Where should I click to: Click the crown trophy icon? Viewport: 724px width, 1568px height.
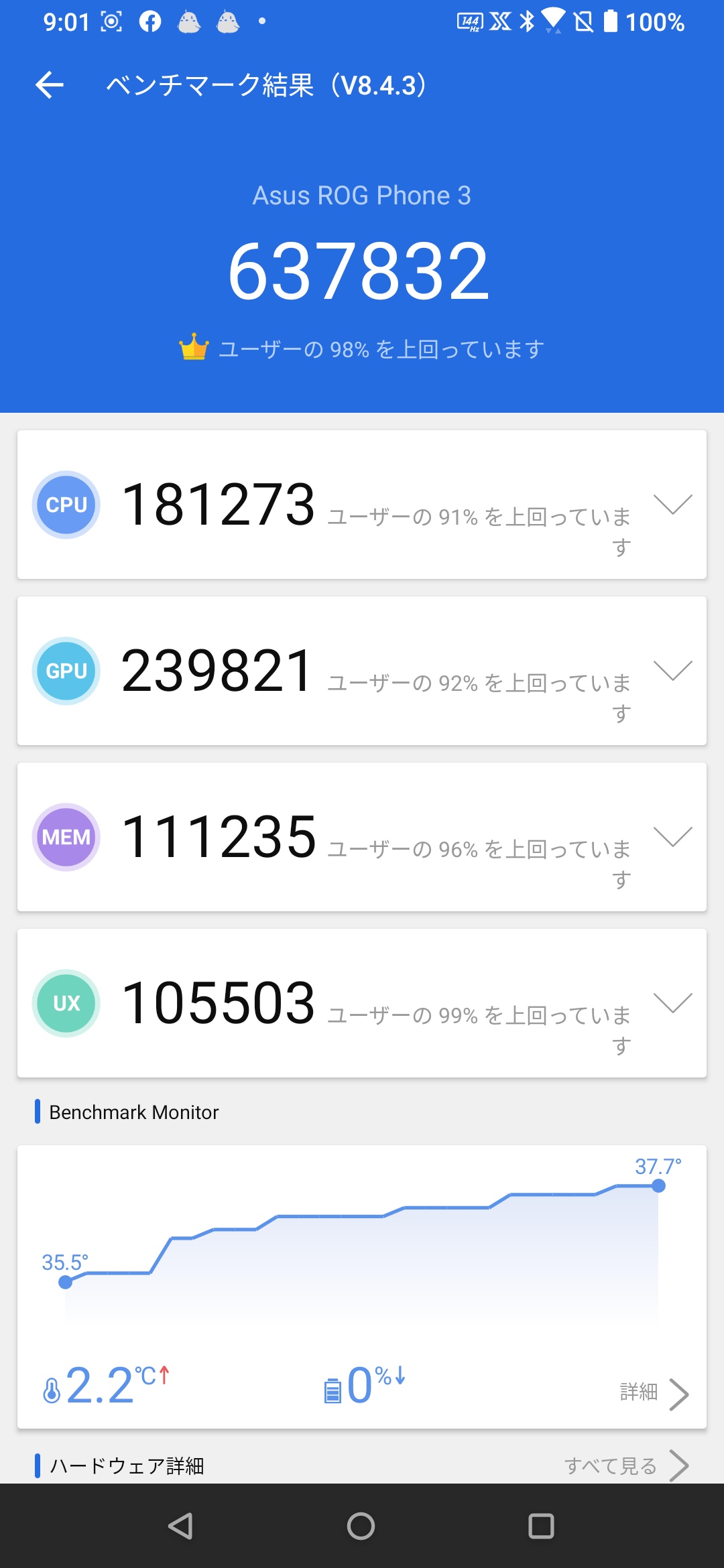click(193, 347)
